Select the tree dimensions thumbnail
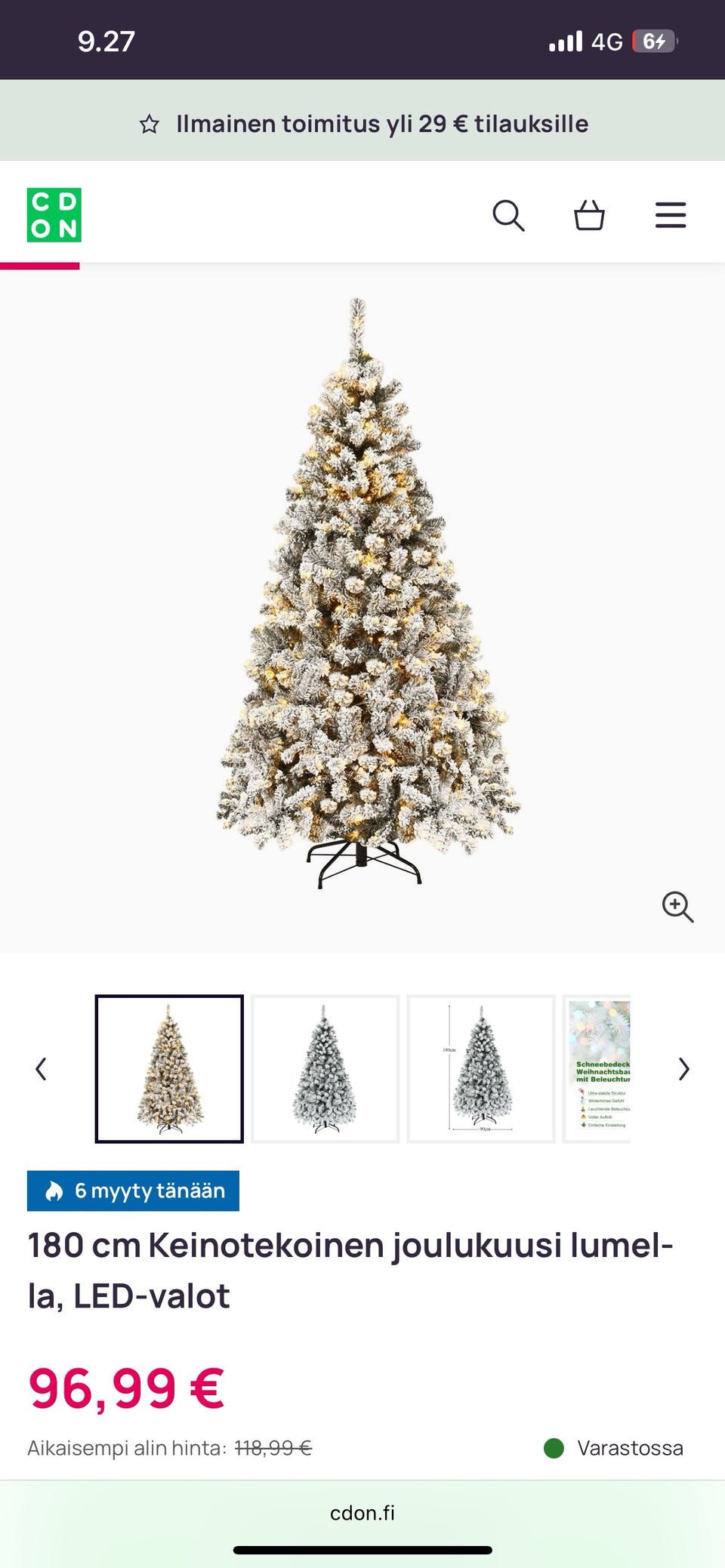This screenshot has width=725, height=1568. coord(480,1069)
